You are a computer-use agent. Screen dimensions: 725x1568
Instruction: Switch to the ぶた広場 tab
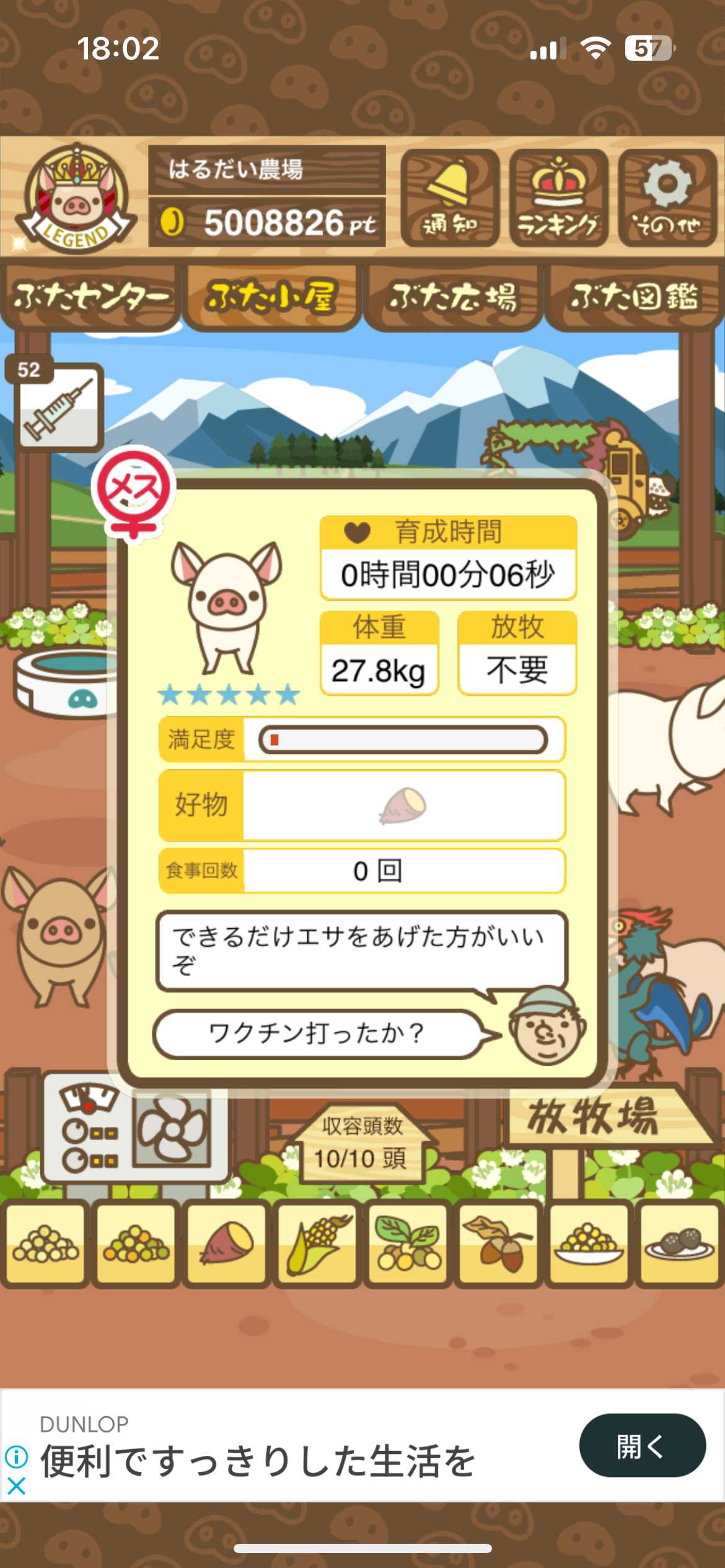pos(453,297)
